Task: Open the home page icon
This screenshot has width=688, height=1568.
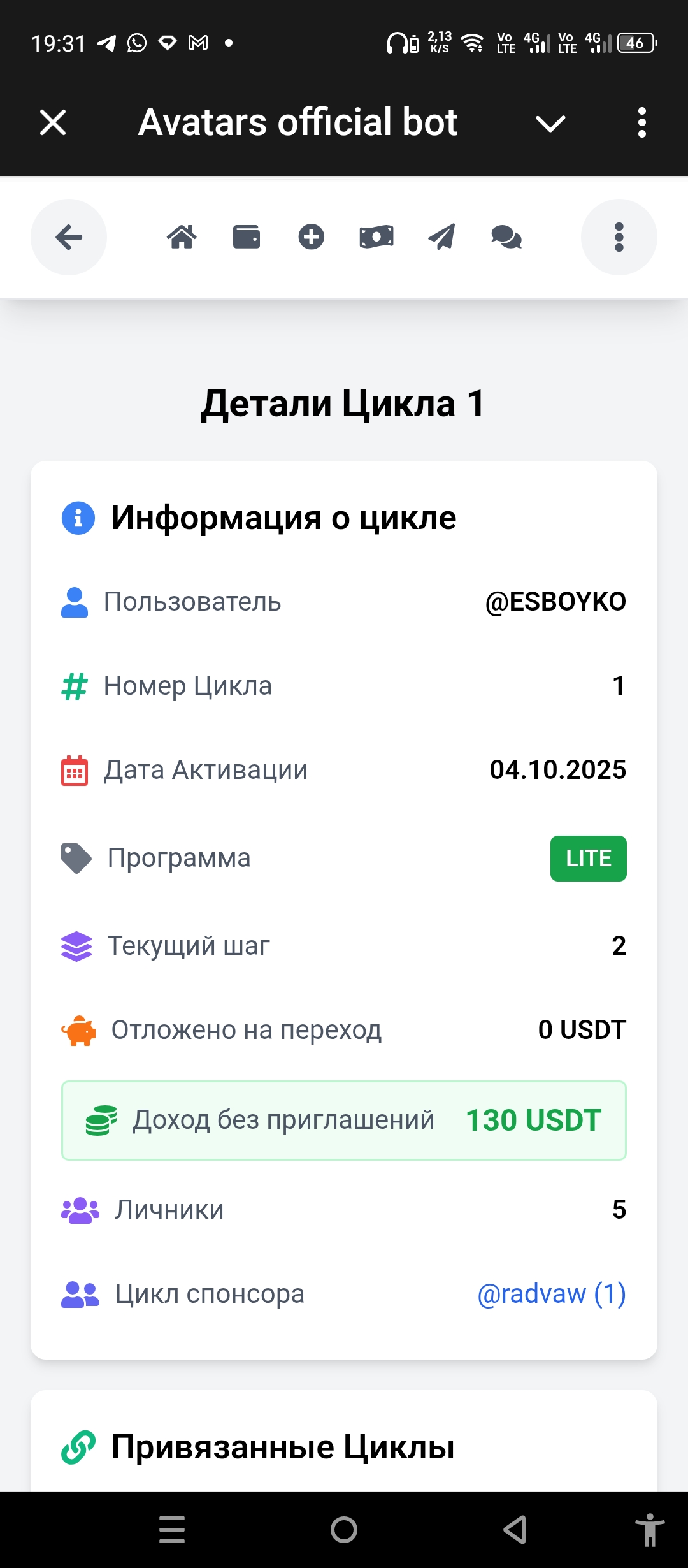Action: tap(182, 237)
